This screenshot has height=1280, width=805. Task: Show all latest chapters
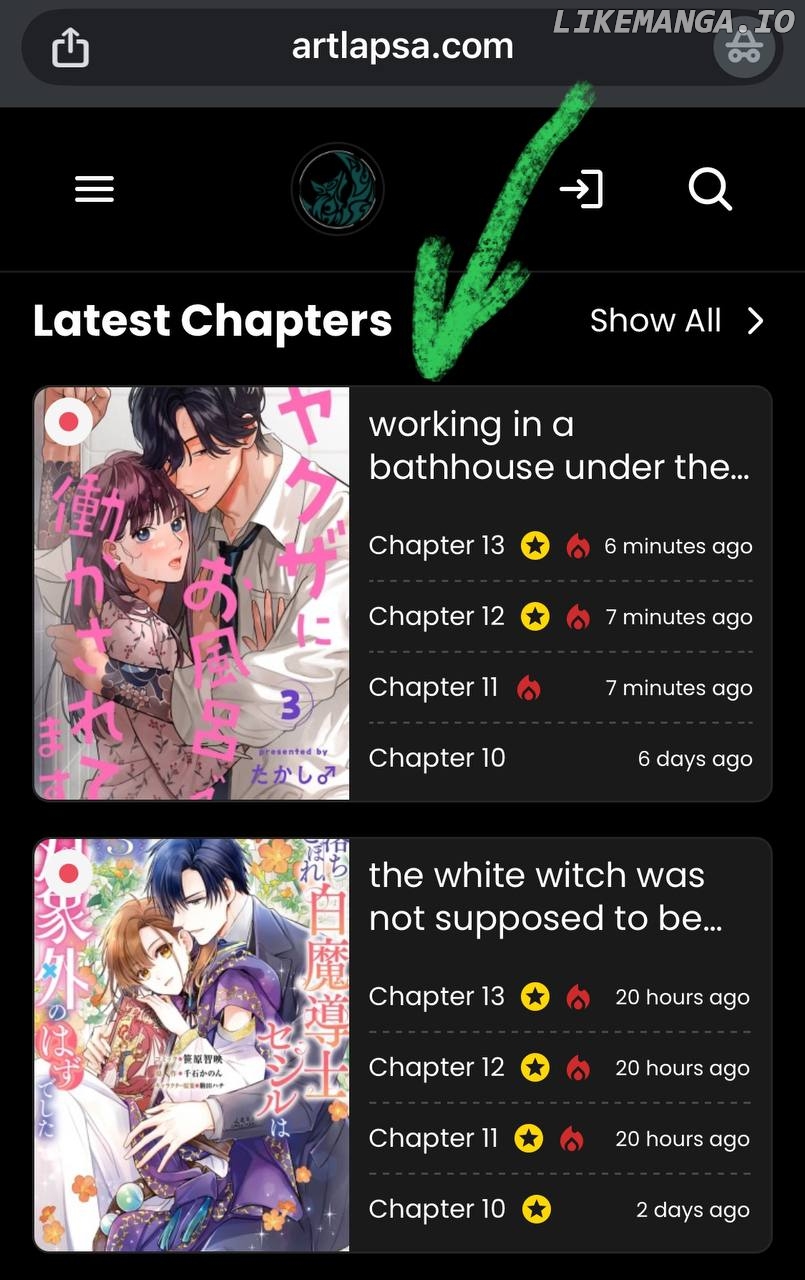click(676, 321)
